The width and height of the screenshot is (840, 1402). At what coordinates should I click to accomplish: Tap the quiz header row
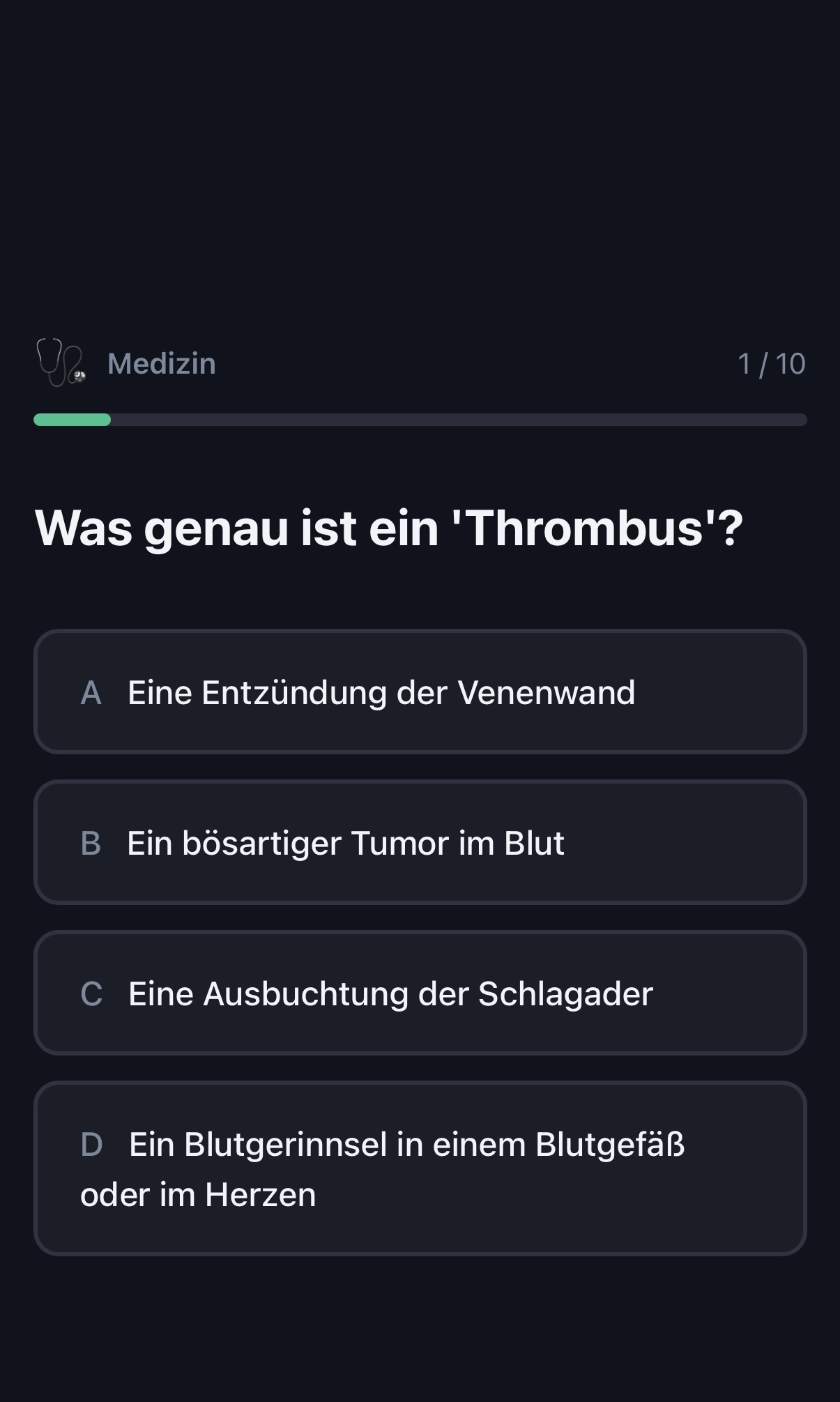click(x=419, y=363)
